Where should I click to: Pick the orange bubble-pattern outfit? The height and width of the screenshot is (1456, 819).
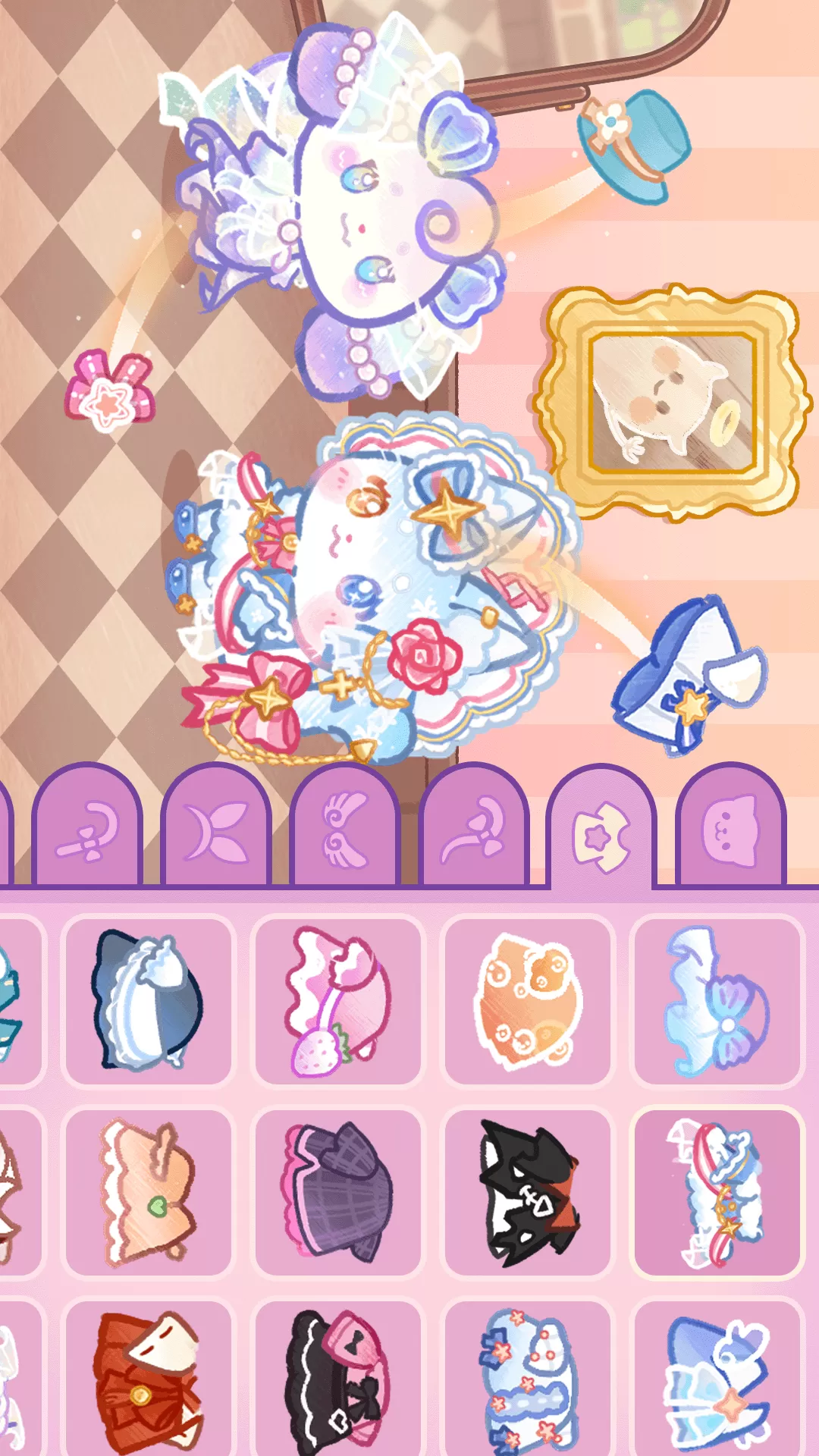click(527, 1000)
